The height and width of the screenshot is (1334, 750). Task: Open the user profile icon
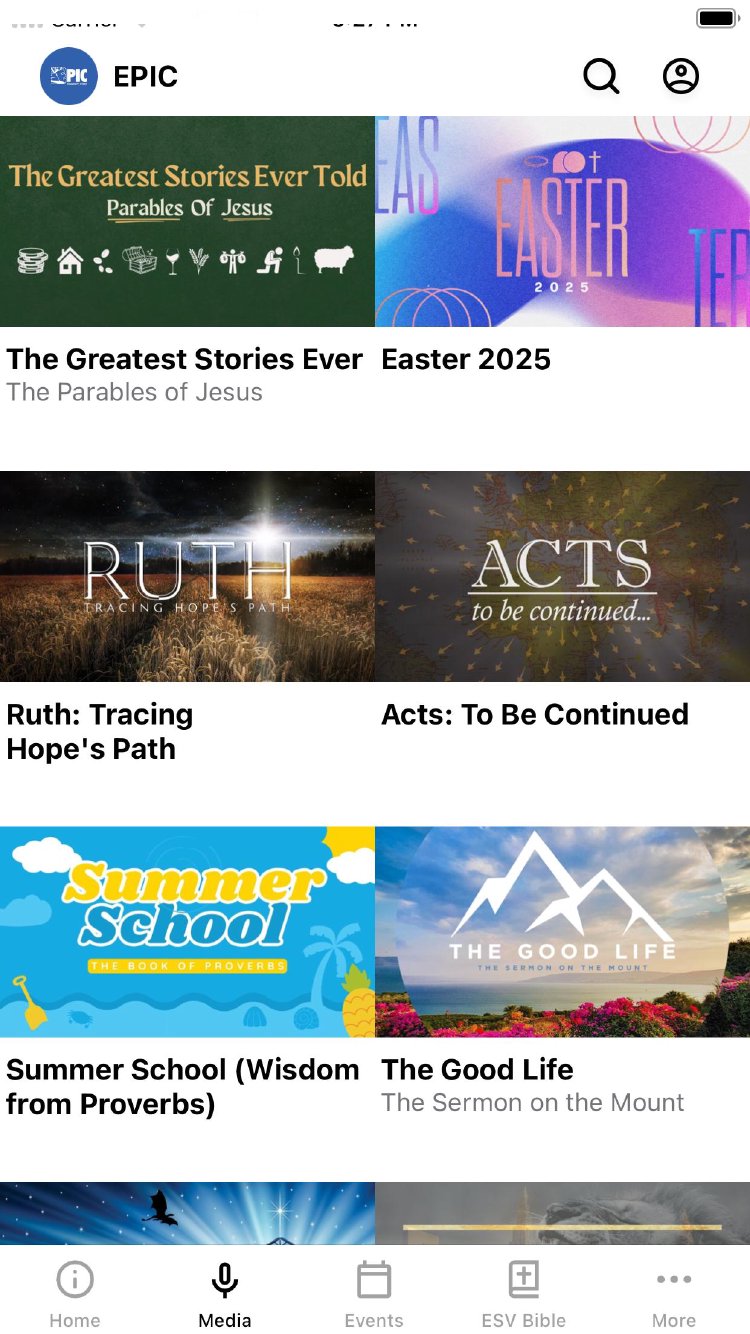click(681, 76)
